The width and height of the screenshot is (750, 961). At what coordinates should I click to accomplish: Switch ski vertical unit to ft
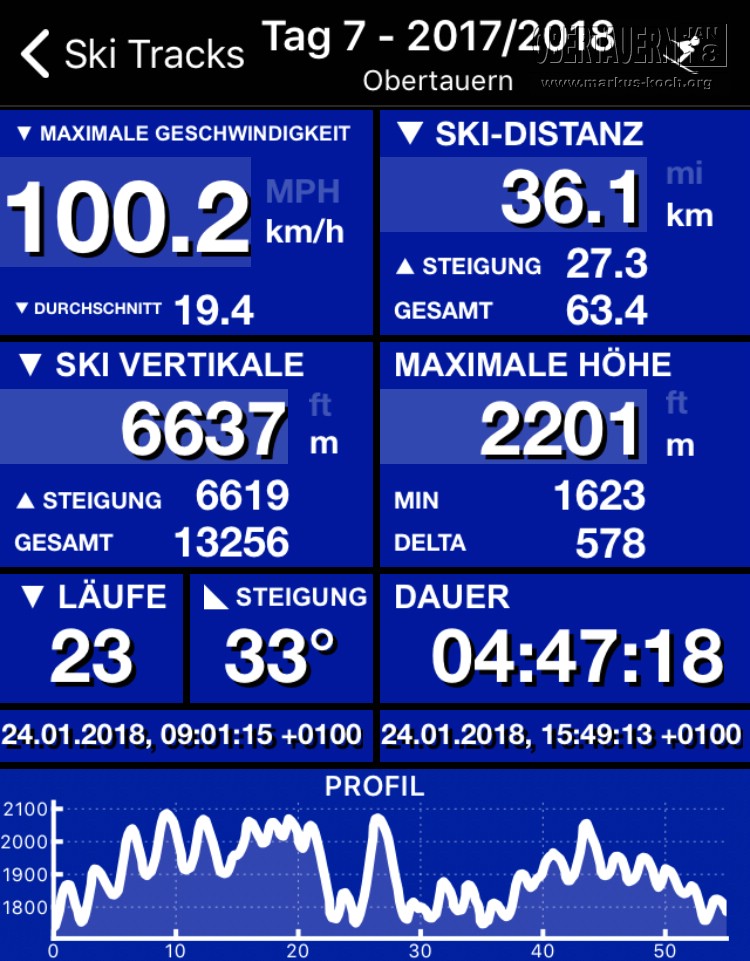coord(320,404)
